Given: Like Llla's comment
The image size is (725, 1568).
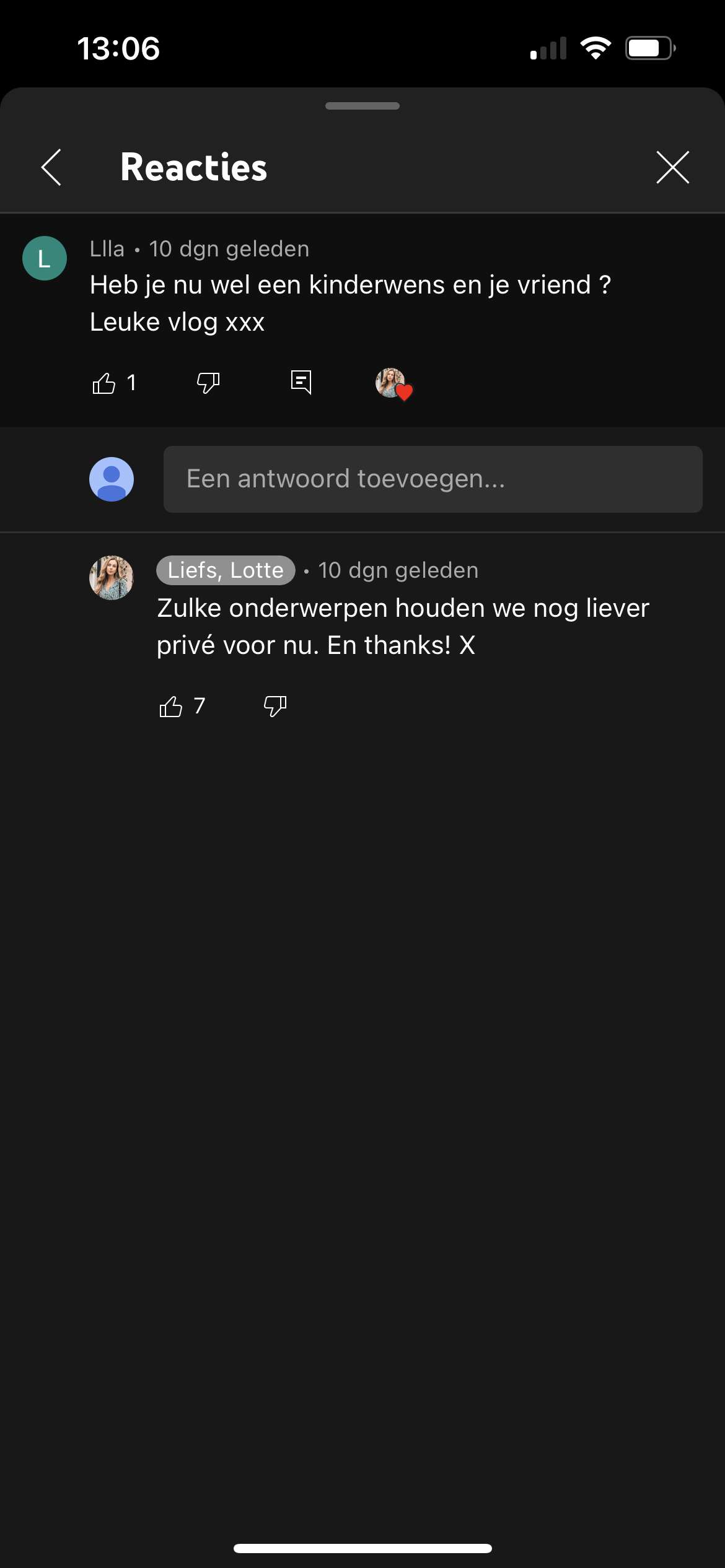Looking at the screenshot, I should point(104,383).
